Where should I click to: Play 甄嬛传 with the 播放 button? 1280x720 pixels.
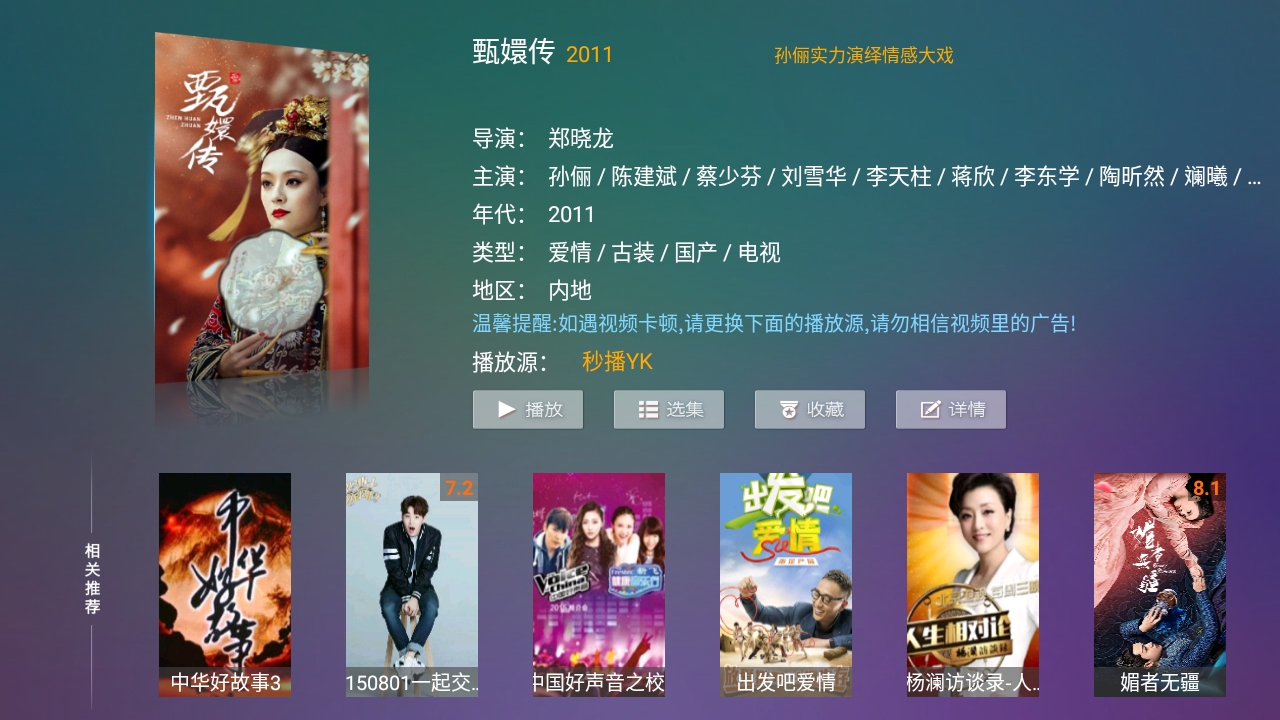tap(528, 409)
